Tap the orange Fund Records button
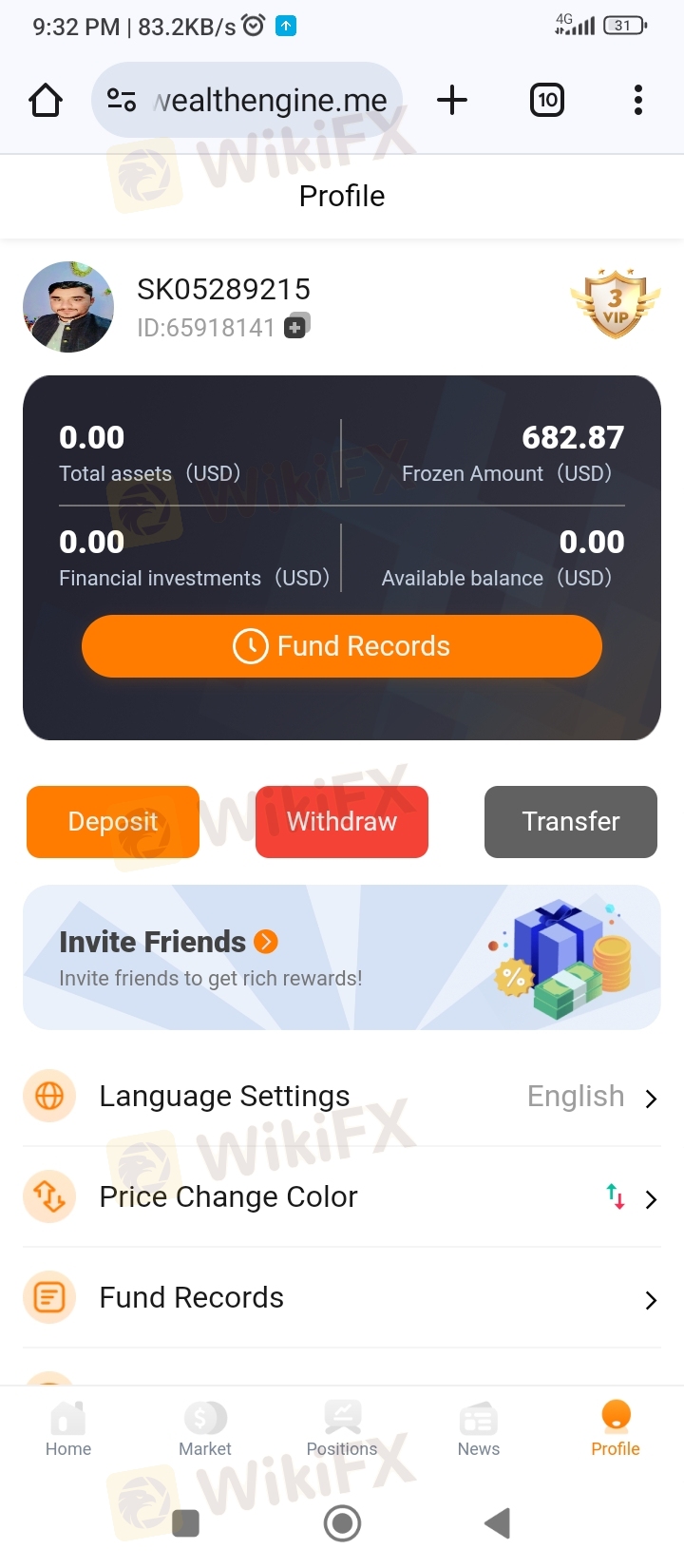Viewport: 684px width, 1568px height. (342, 646)
